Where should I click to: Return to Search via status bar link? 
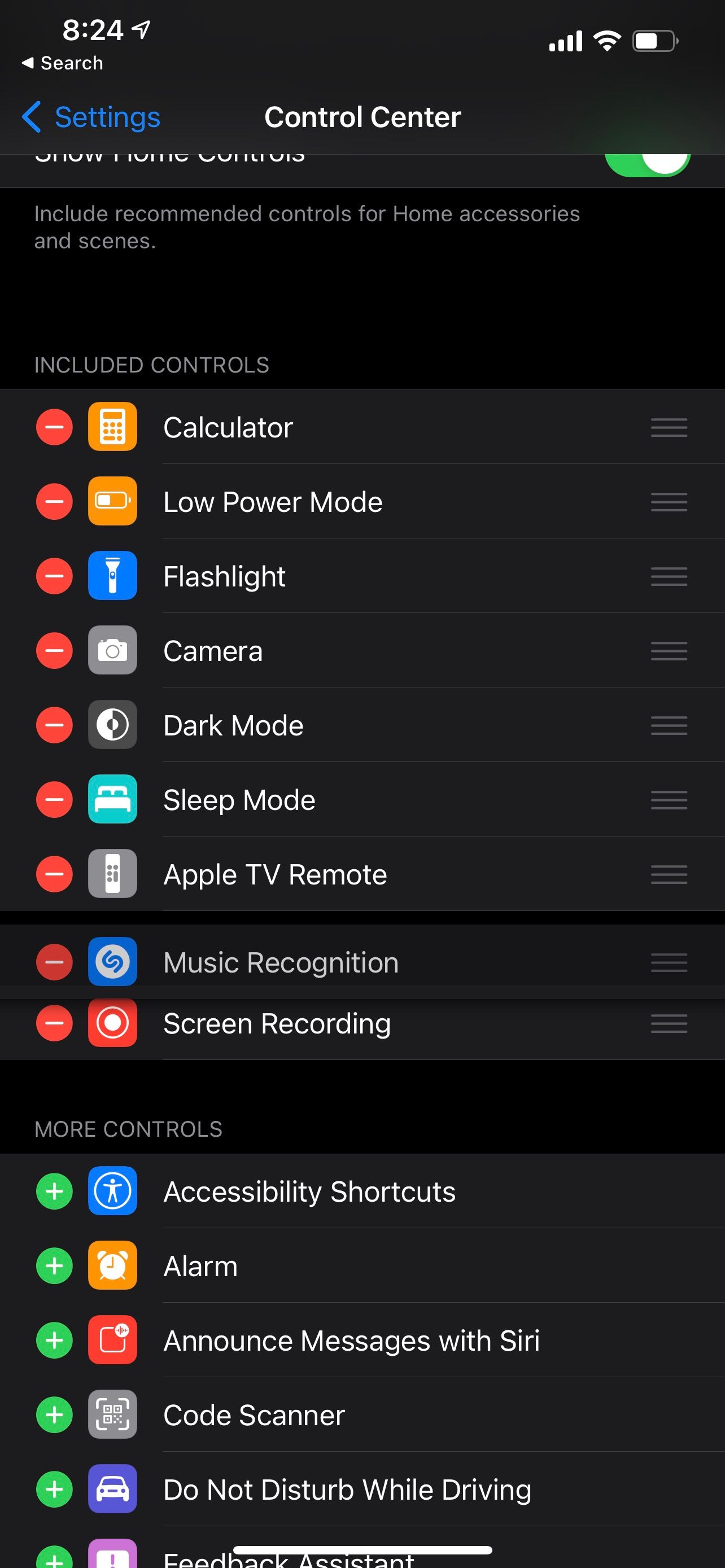pyautogui.click(x=62, y=63)
